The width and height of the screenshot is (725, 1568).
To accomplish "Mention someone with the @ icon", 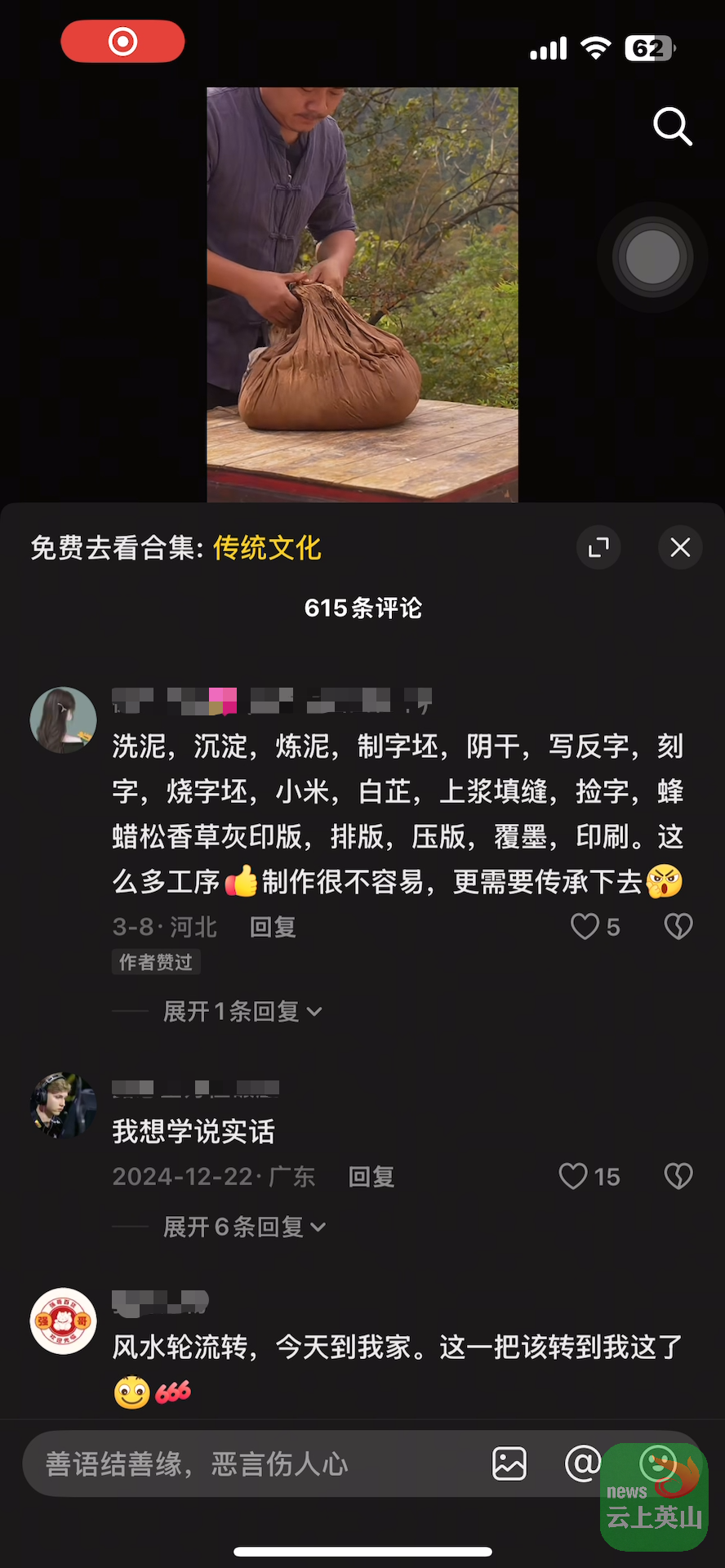I will tap(582, 1463).
